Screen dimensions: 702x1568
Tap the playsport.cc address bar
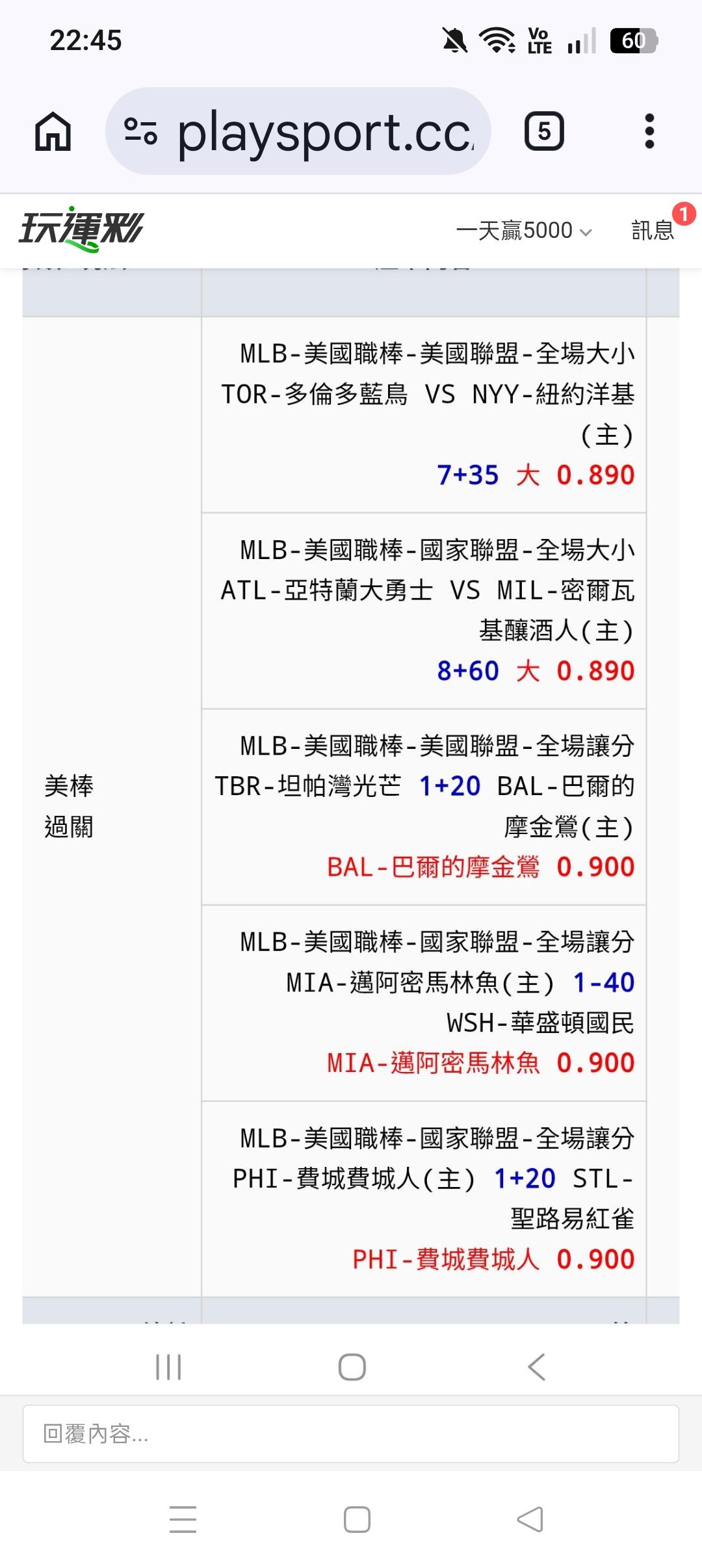(298, 131)
